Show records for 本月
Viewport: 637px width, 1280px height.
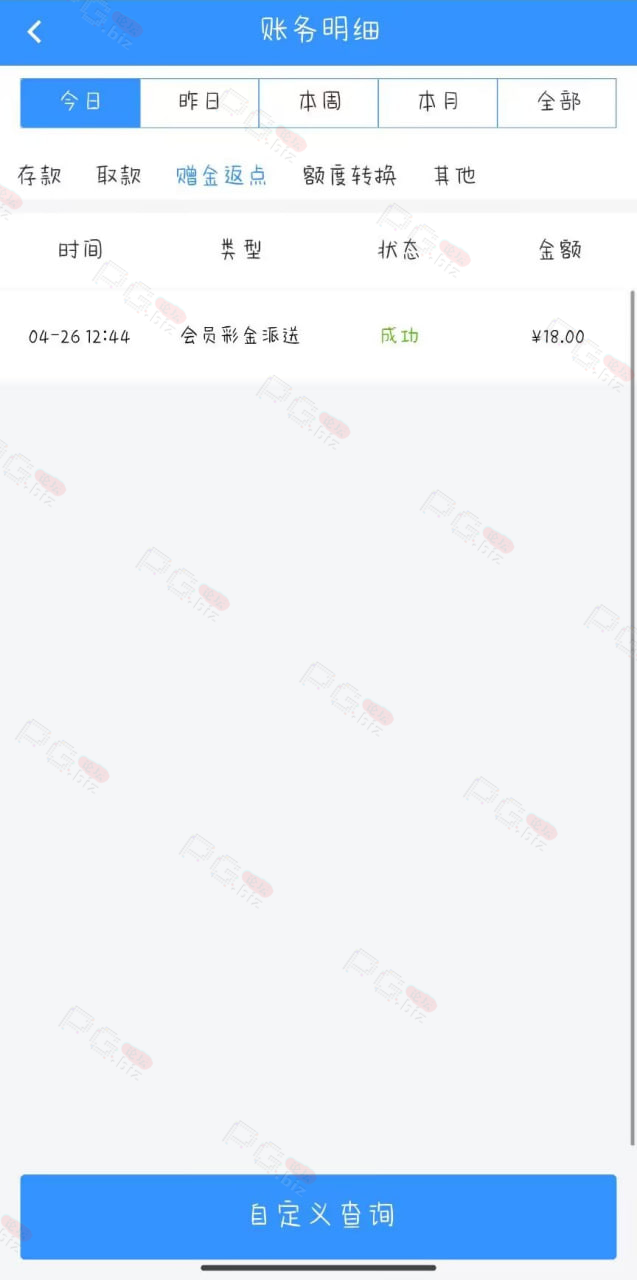(x=438, y=102)
